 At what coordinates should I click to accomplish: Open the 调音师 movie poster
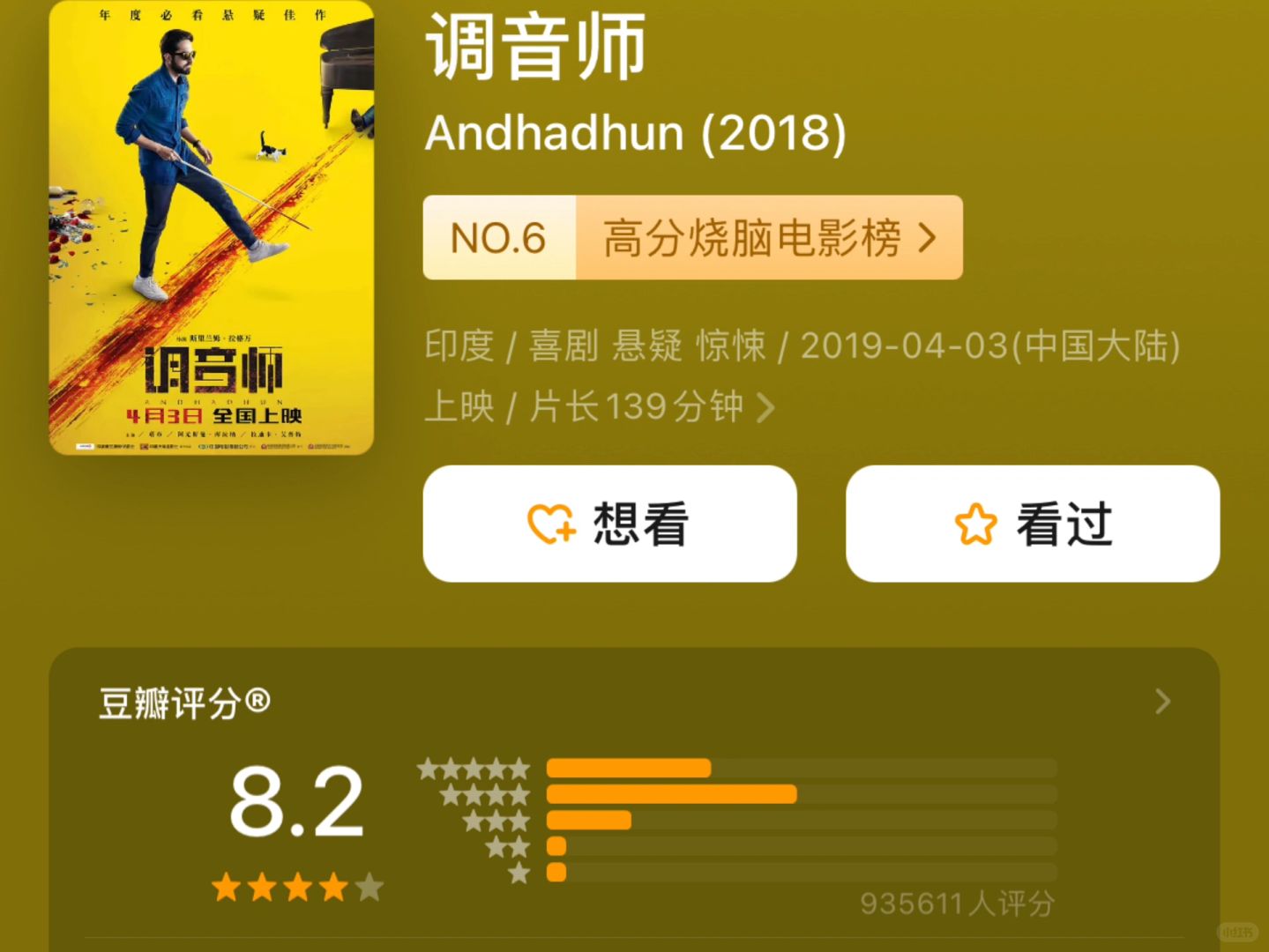(x=212, y=227)
